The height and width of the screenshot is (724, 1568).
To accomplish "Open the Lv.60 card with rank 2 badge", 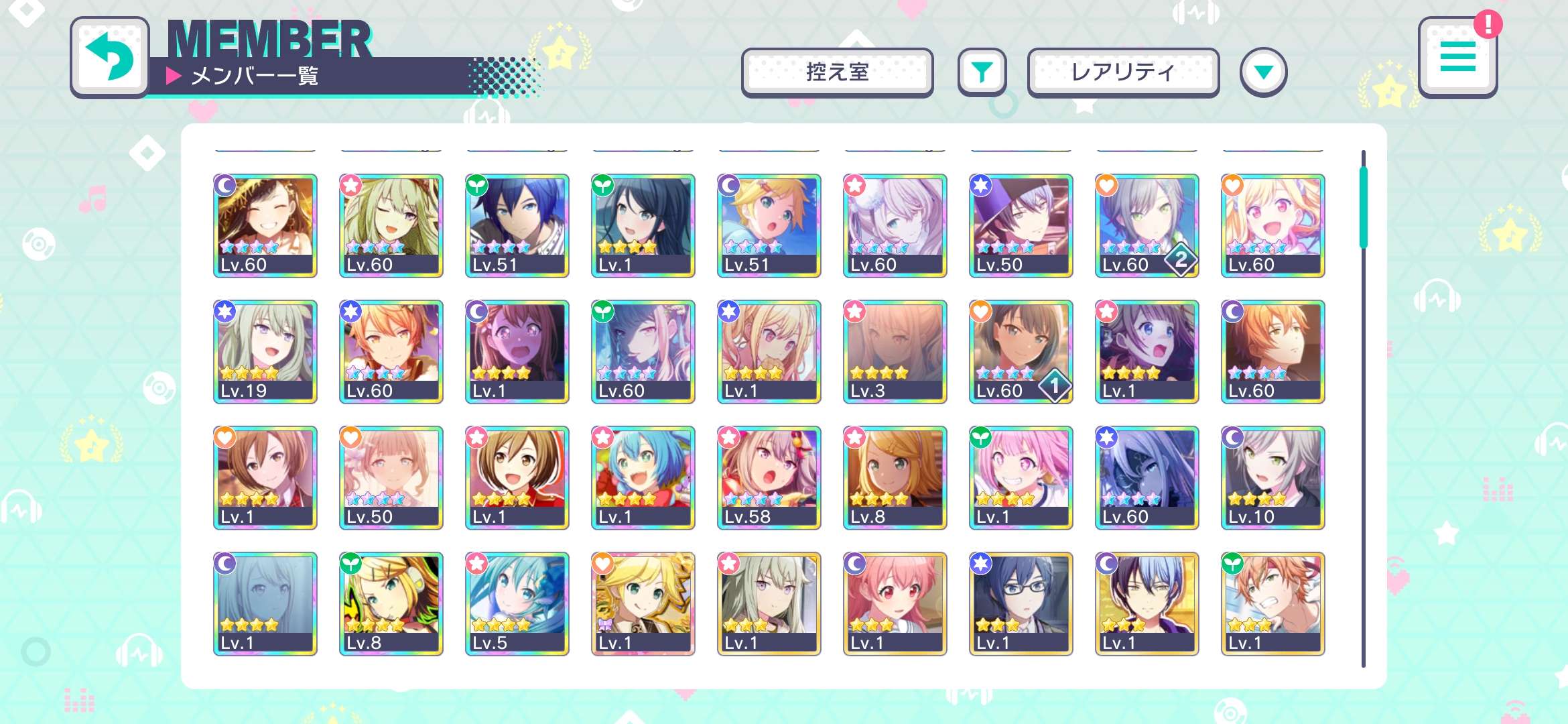I will [1147, 225].
